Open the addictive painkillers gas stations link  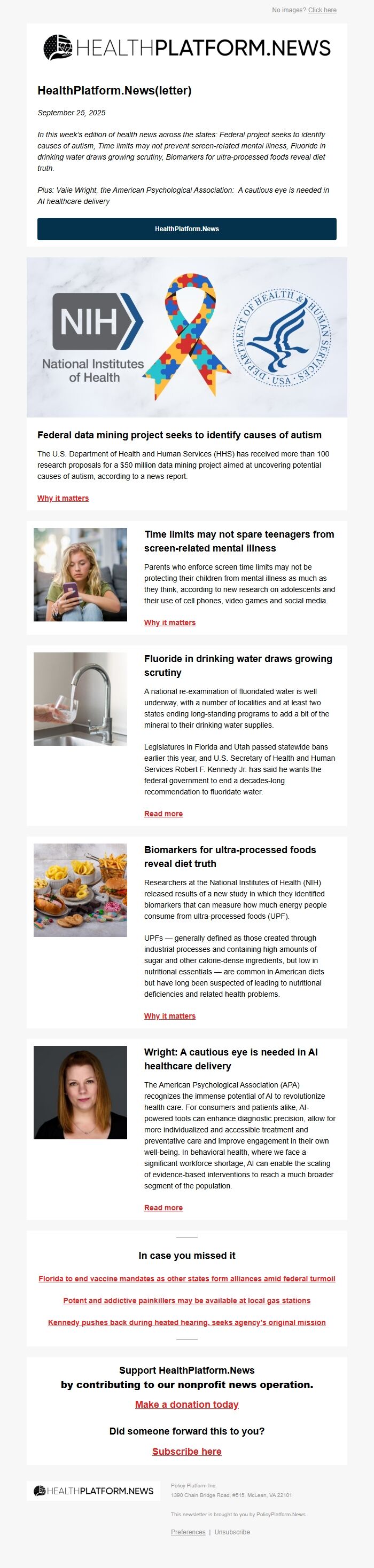(187, 1300)
